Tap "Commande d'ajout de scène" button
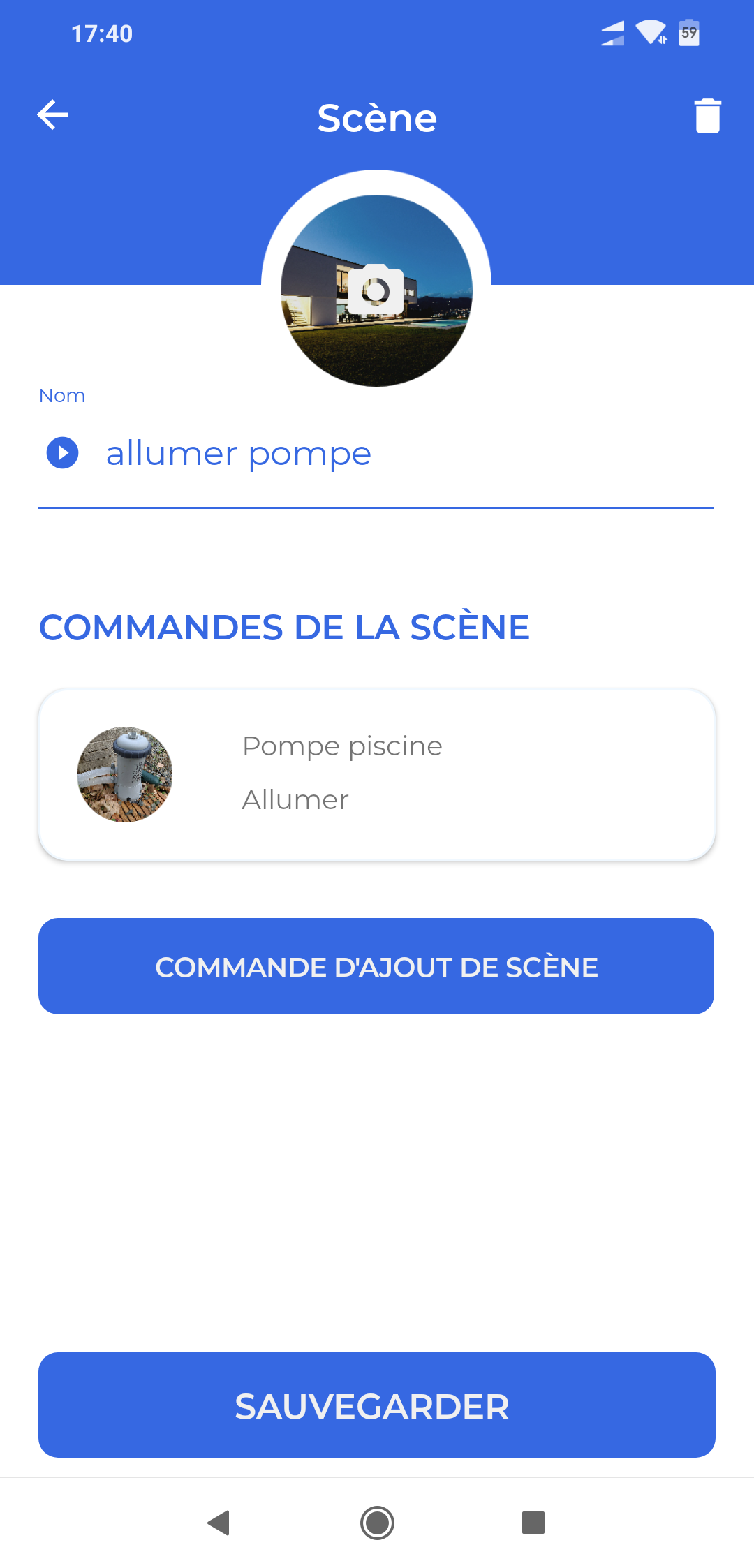 [x=376, y=966]
